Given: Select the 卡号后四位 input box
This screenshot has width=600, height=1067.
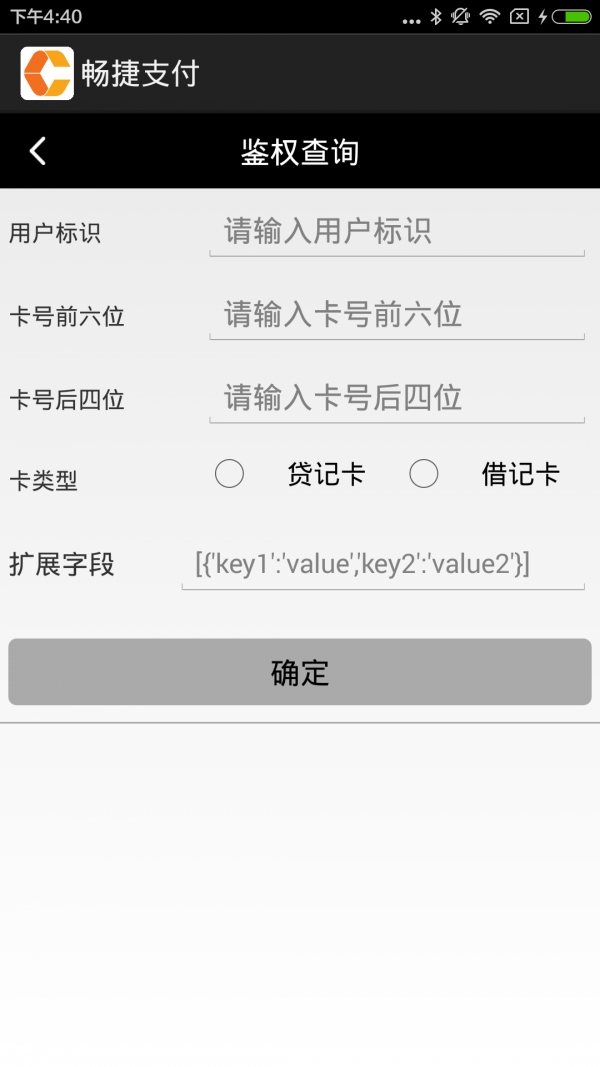Looking at the screenshot, I should 396,398.
